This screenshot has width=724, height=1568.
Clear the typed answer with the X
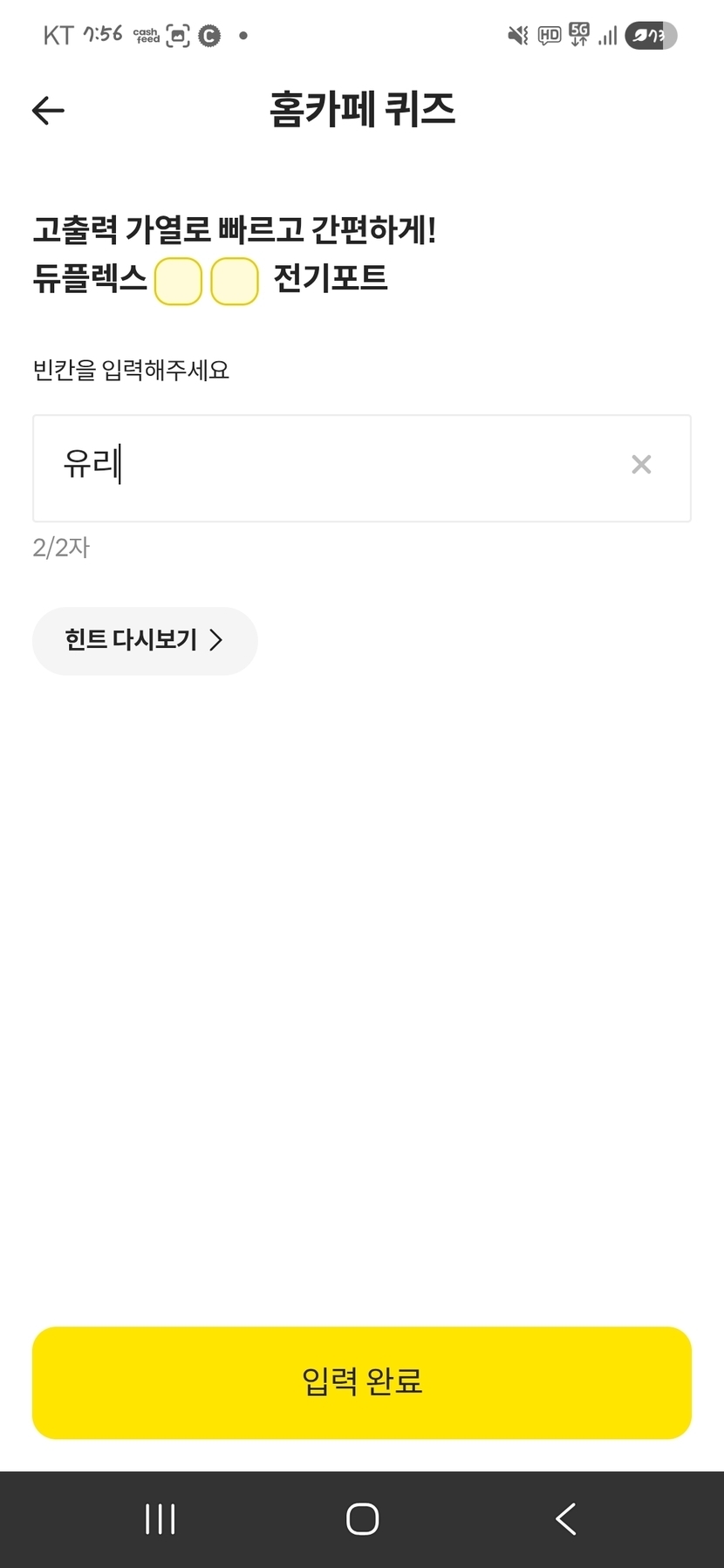(641, 465)
